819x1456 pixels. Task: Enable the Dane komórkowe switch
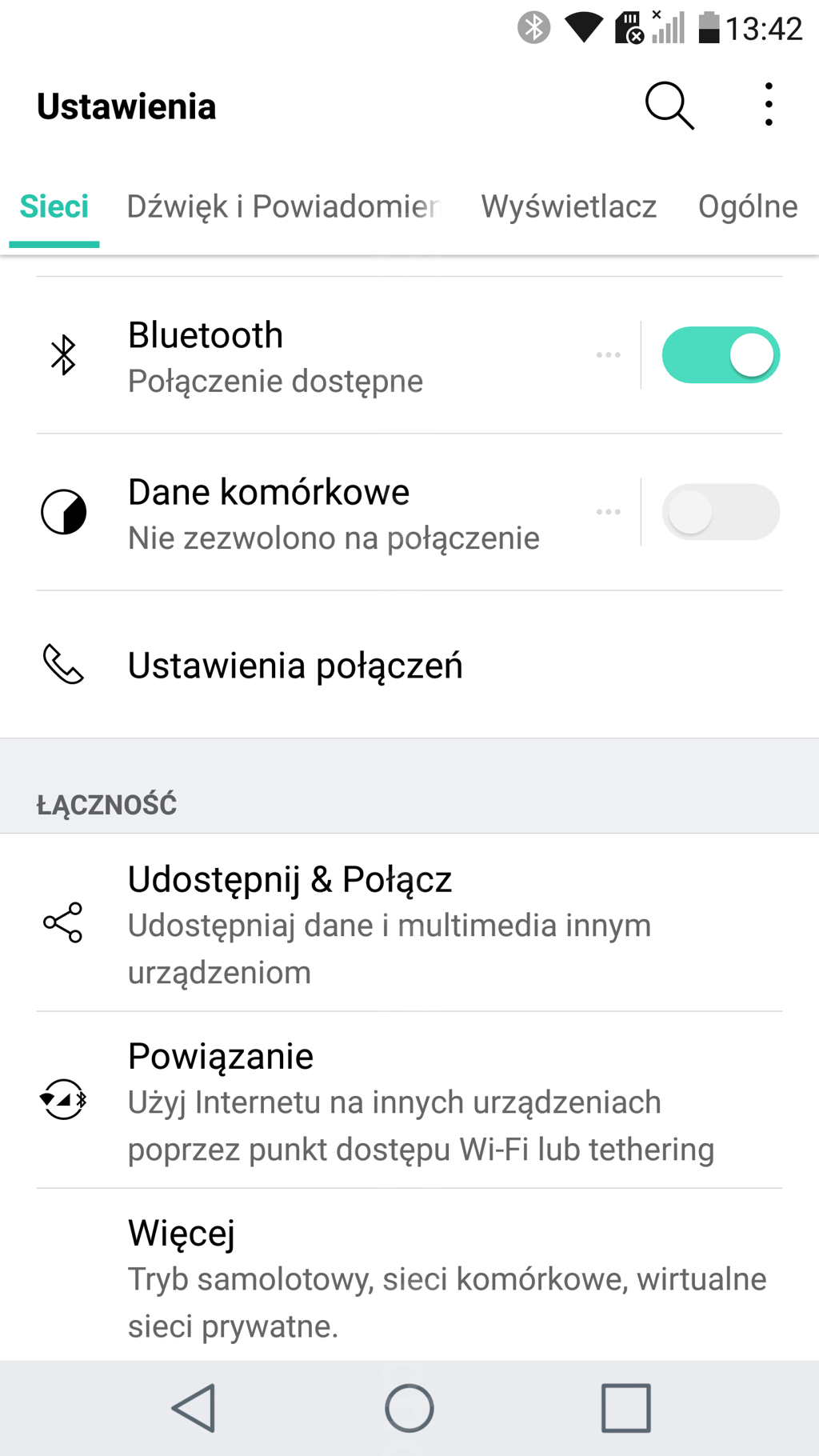pos(721,512)
